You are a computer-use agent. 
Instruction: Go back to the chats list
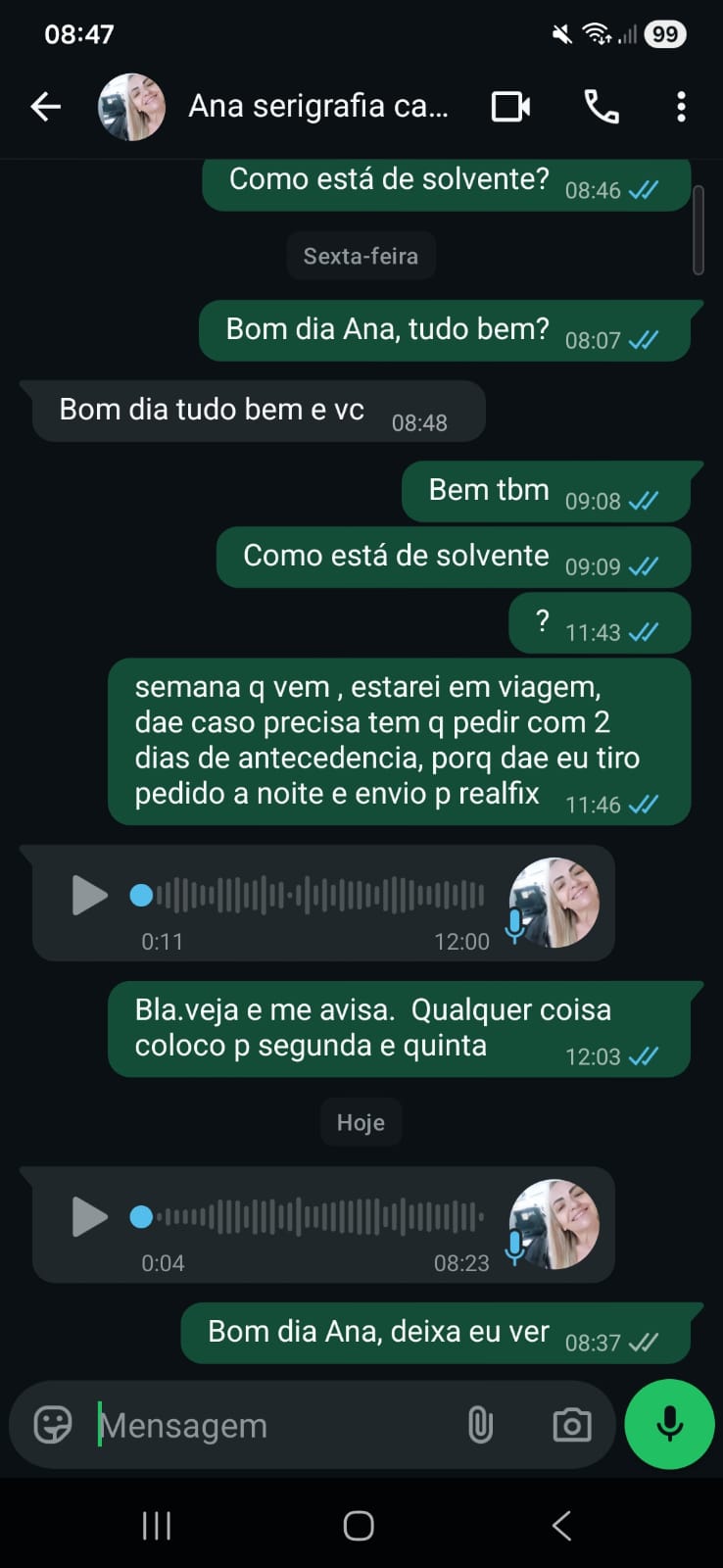tap(45, 106)
